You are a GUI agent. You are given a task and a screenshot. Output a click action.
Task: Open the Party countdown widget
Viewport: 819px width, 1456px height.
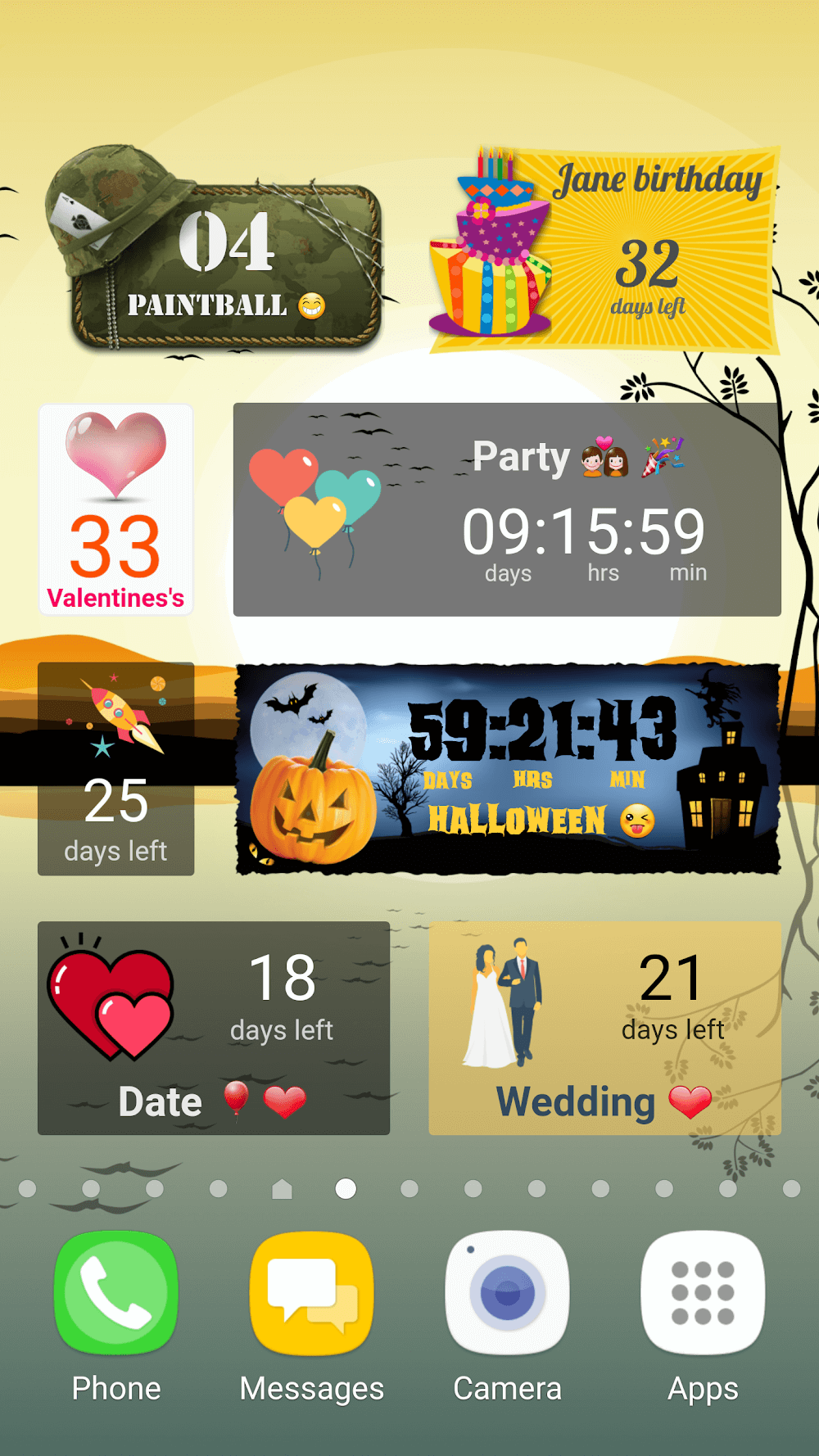507,509
